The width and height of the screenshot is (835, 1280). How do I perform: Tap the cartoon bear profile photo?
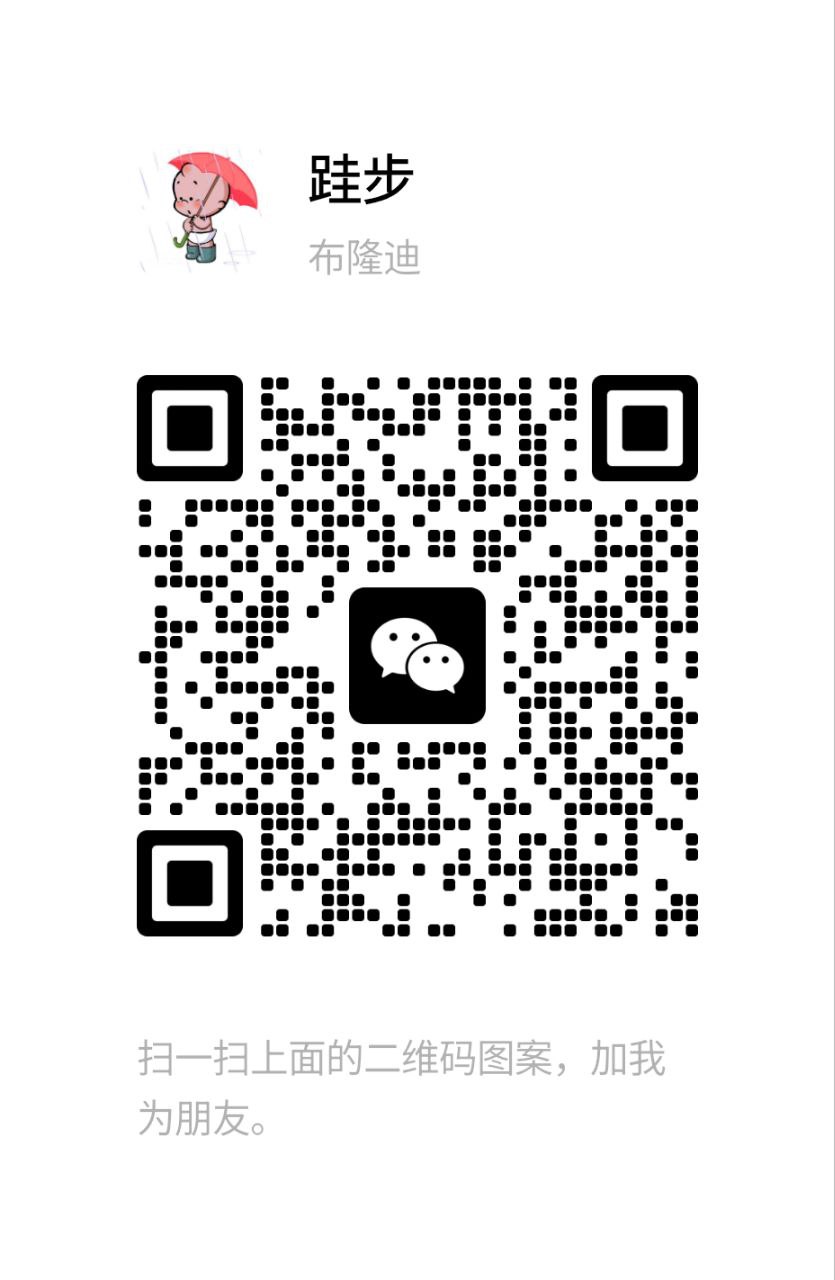(x=200, y=207)
